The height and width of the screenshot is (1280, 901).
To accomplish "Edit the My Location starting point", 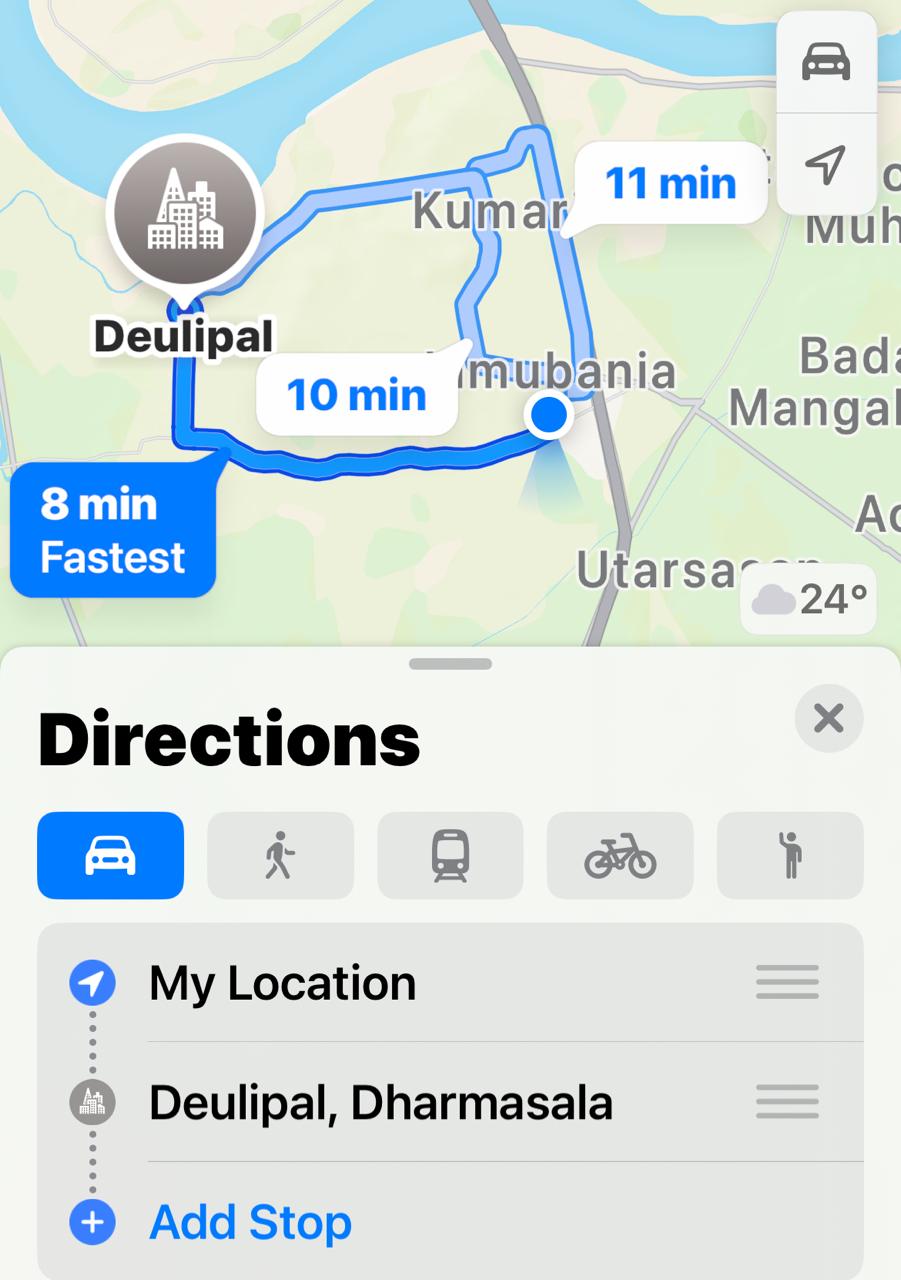I will tap(283, 983).
